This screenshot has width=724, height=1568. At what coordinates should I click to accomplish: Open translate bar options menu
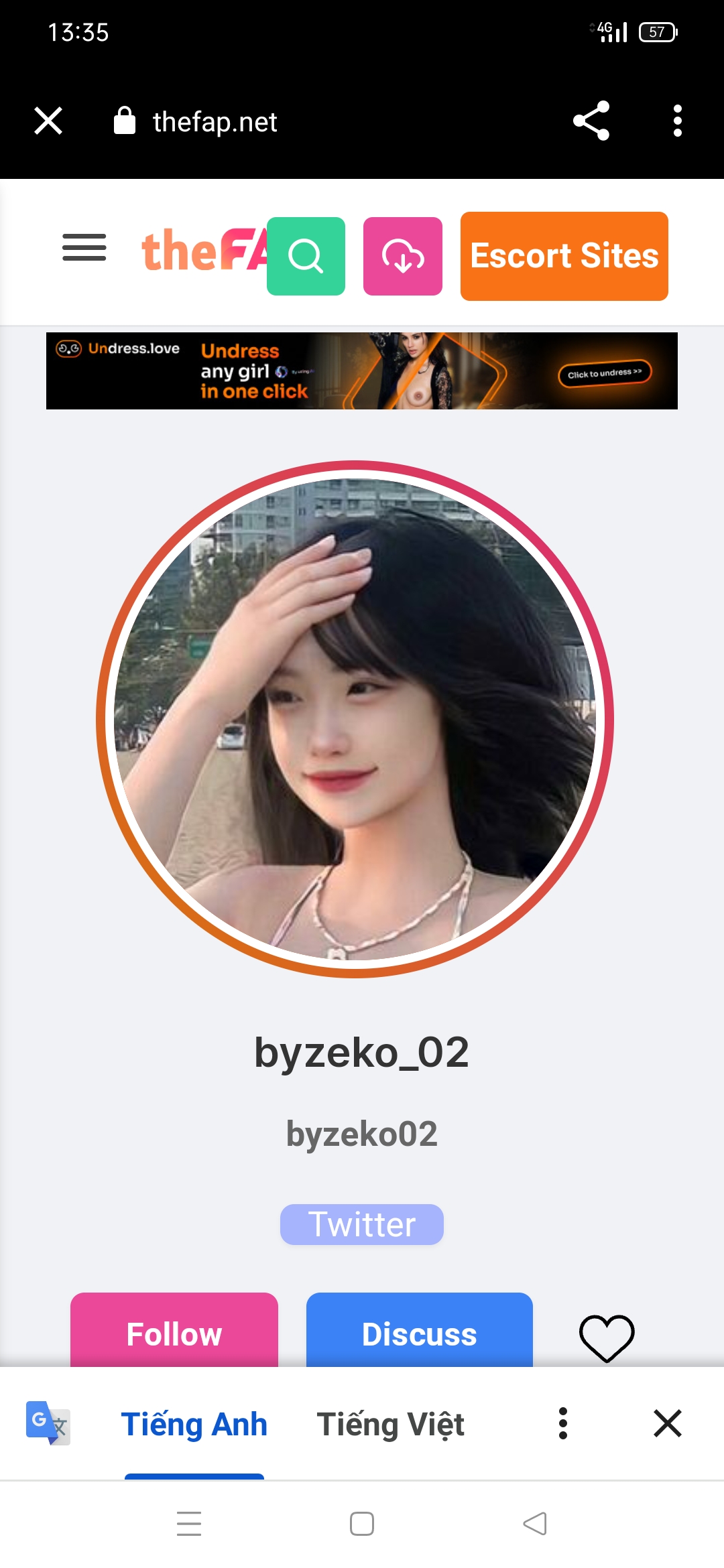tap(562, 1423)
